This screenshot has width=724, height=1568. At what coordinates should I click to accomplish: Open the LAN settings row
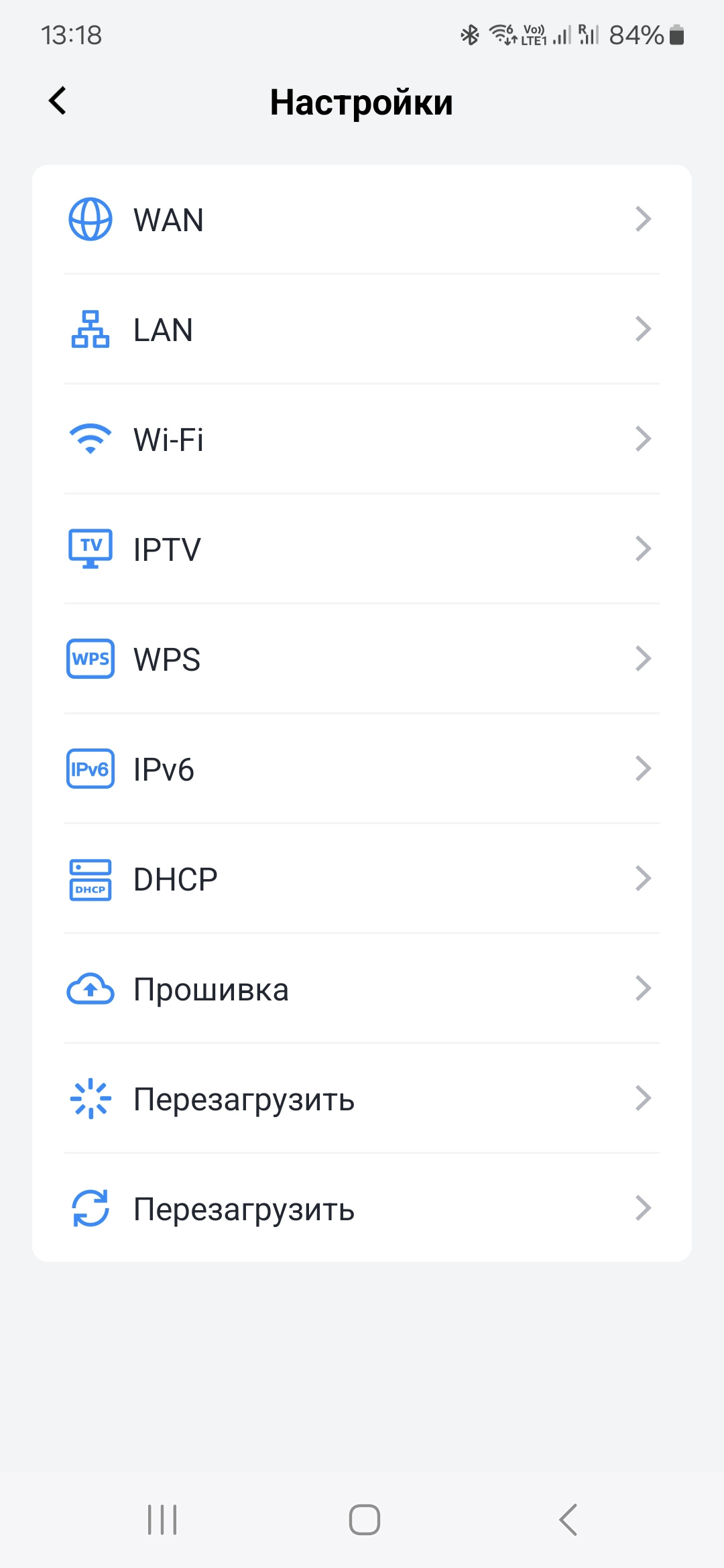coord(362,330)
